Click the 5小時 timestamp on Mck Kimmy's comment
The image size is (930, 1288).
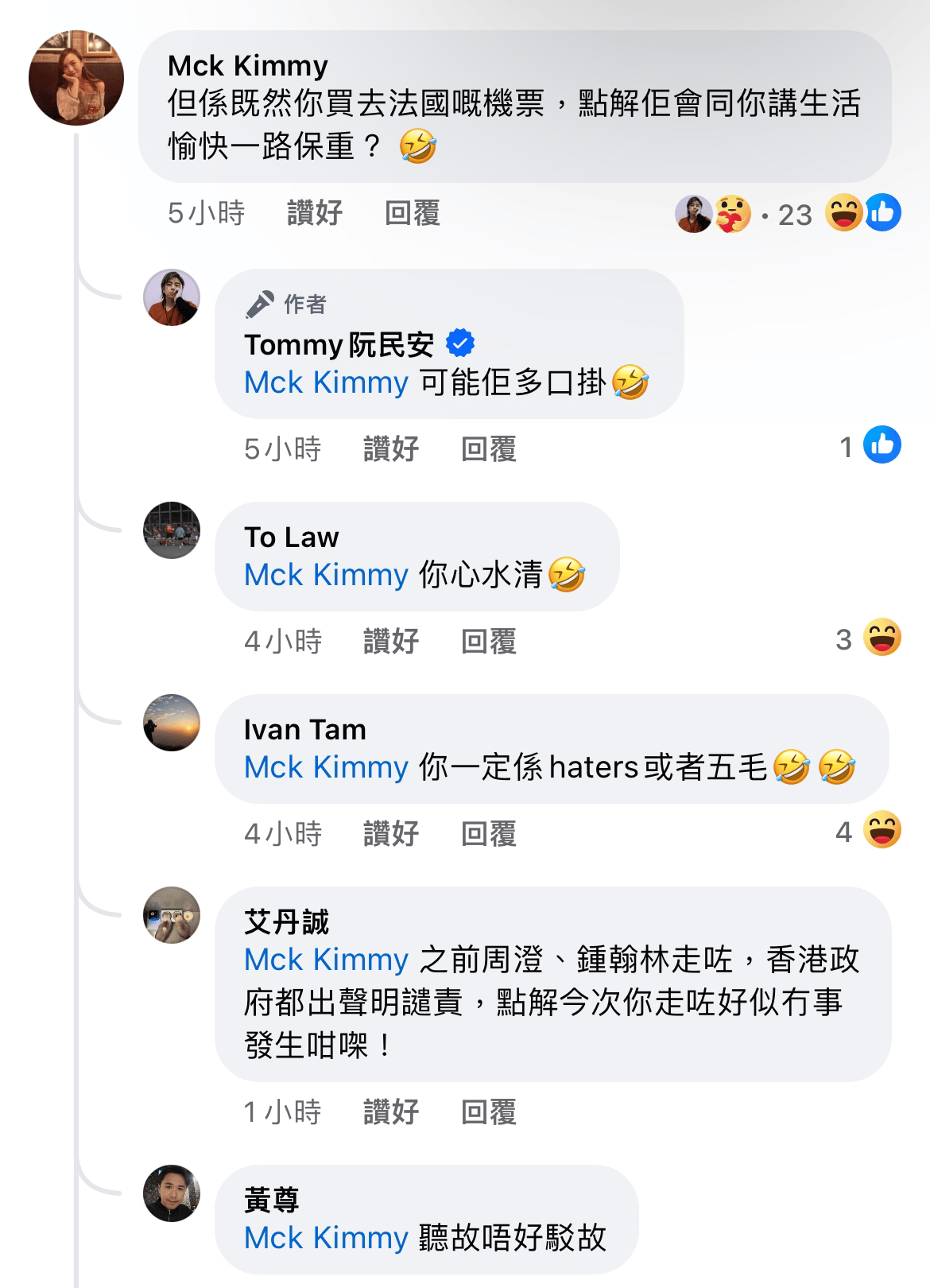click(x=205, y=213)
